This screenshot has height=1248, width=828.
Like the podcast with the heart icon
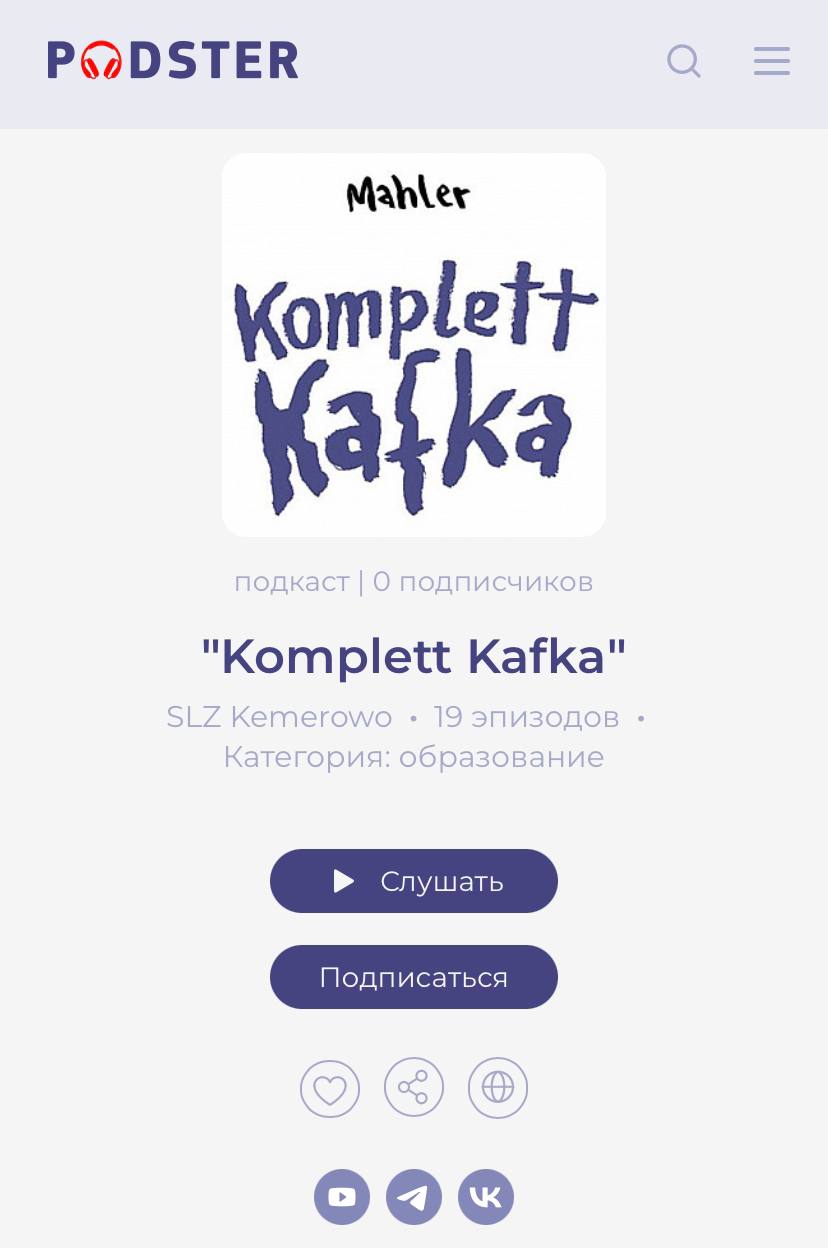(x=330, y=1088)
